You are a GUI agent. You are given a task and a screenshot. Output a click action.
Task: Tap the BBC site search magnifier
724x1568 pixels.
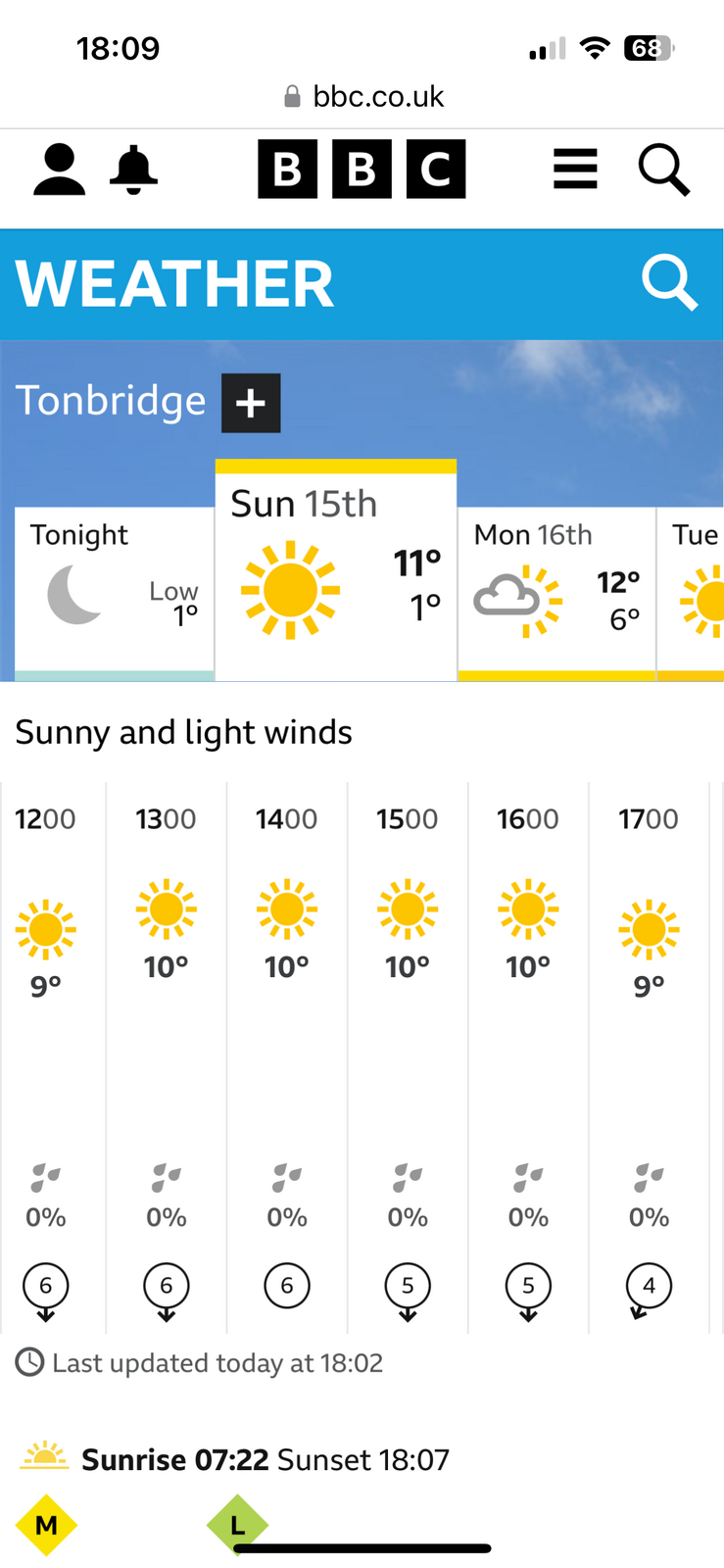[x=664, y=170]
